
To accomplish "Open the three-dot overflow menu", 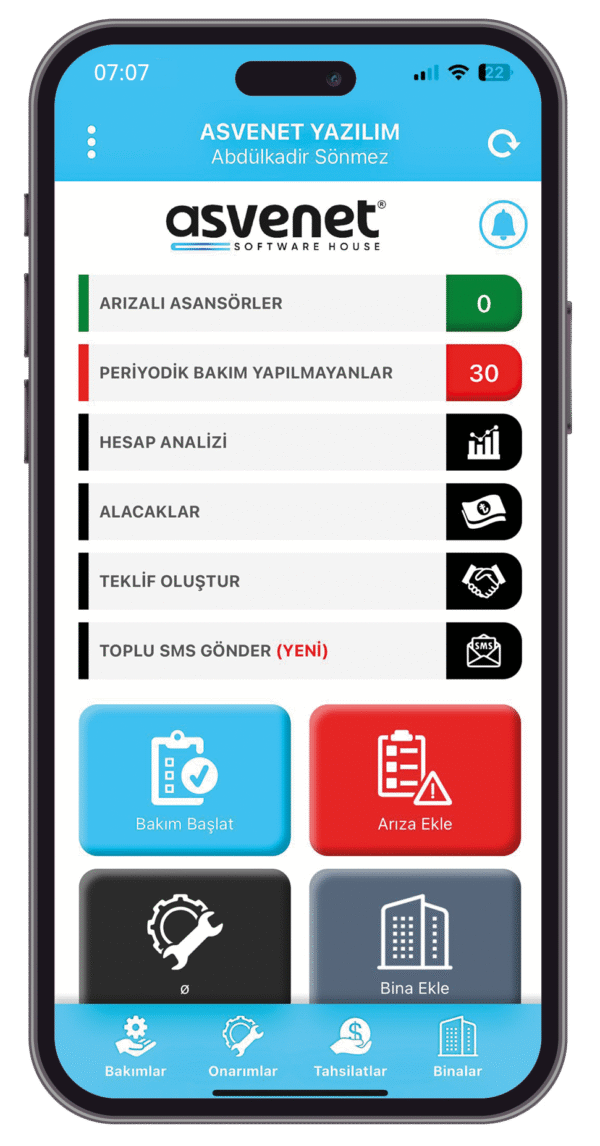I will point(92,142).
